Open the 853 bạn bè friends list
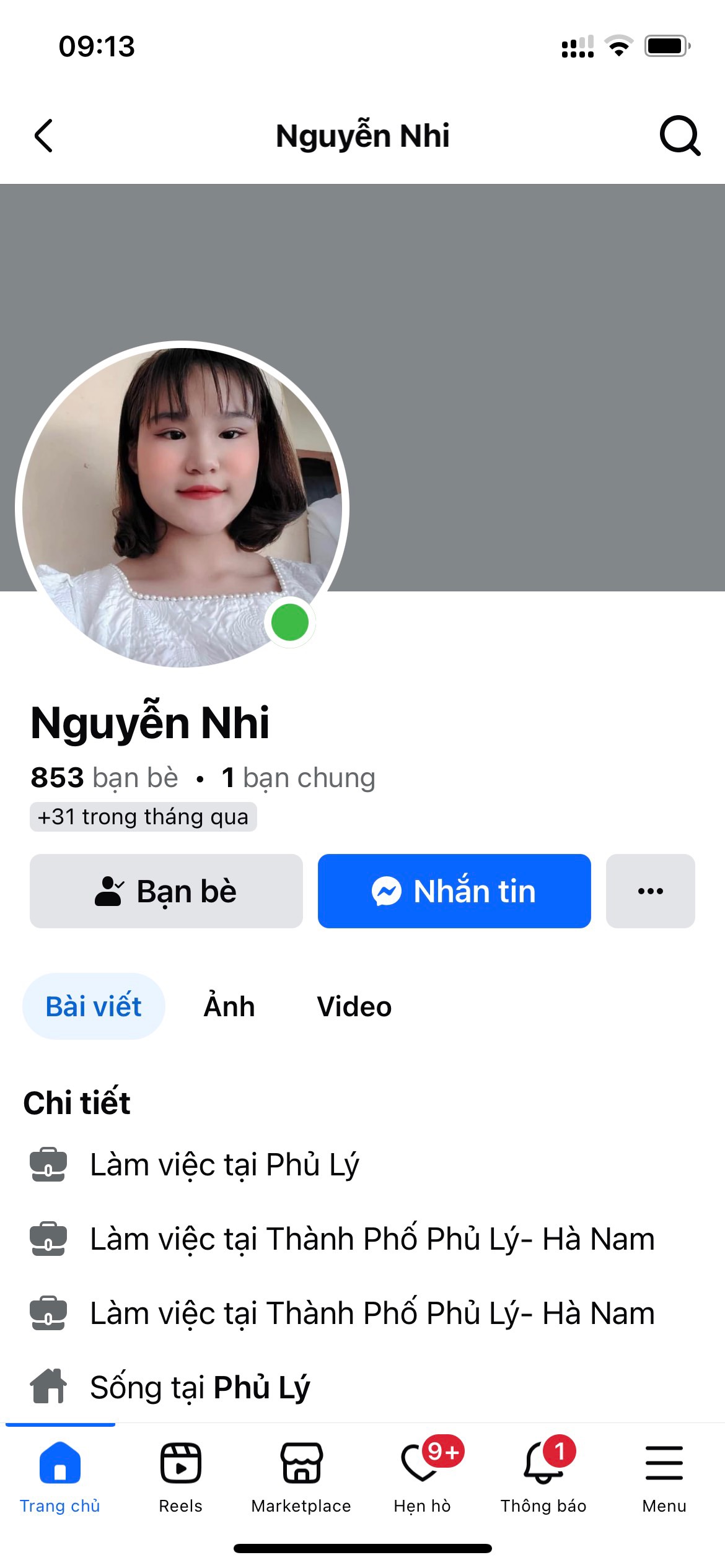The width and height of the screenshot is (725, 1568). click(105, 778)
